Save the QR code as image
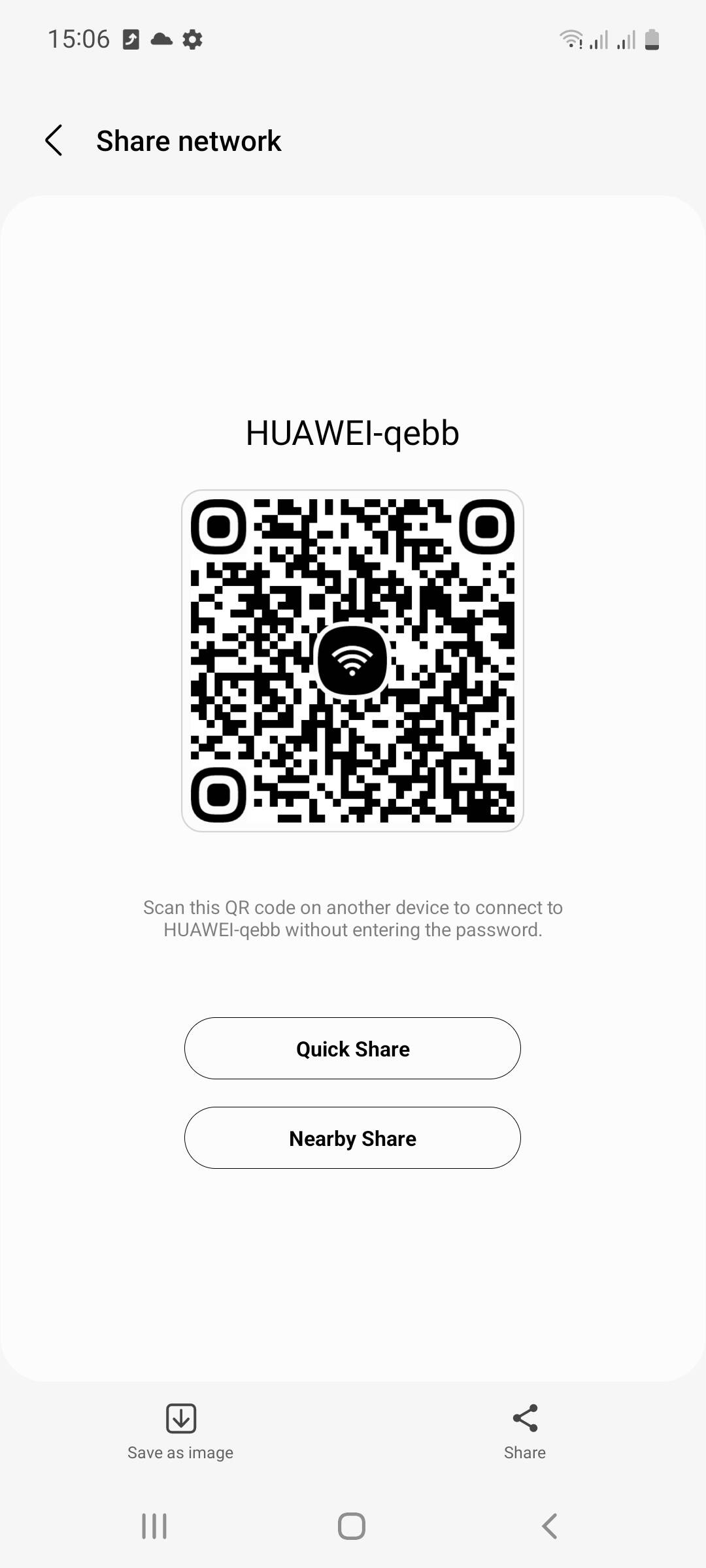 click(x=180, y=1431)
